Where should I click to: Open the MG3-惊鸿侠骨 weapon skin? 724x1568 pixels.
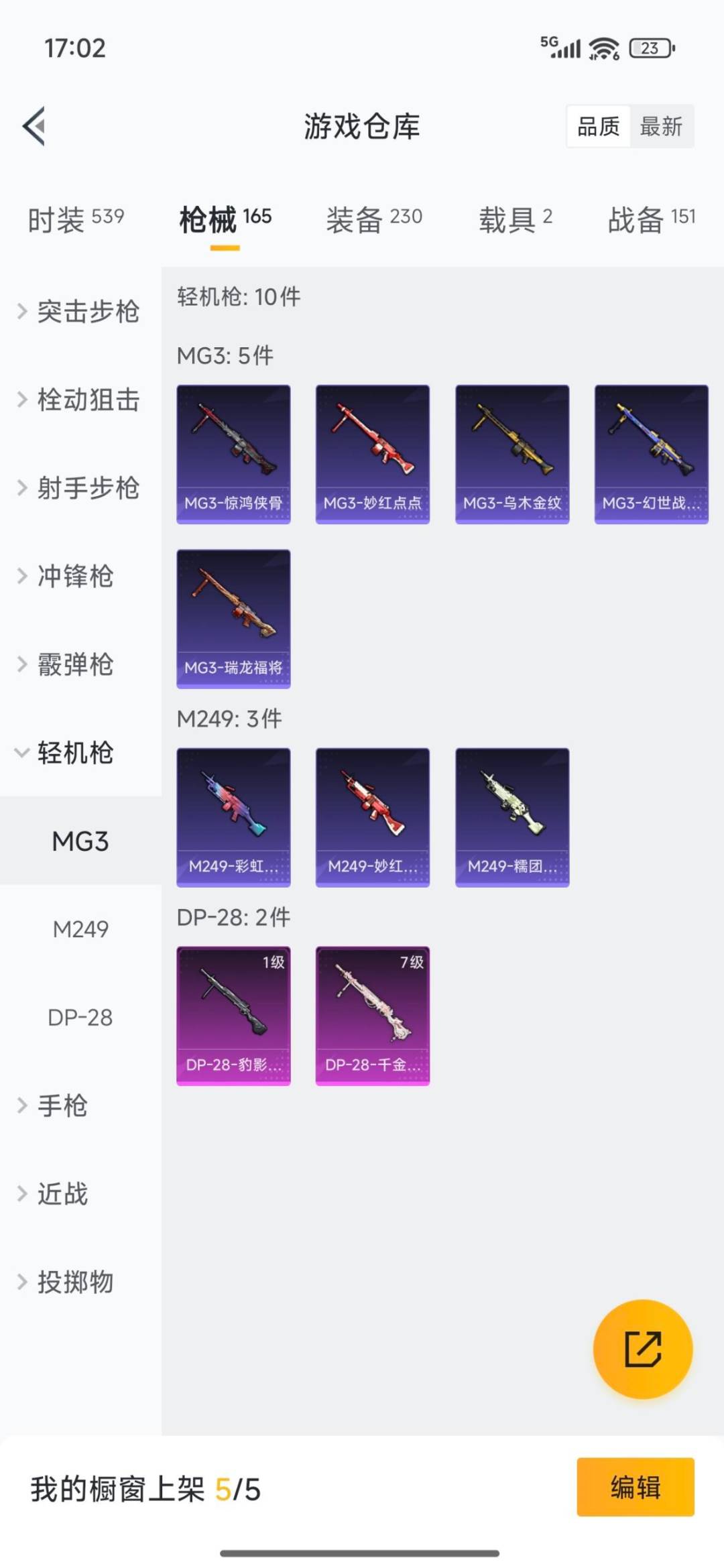tap(233, 453)
